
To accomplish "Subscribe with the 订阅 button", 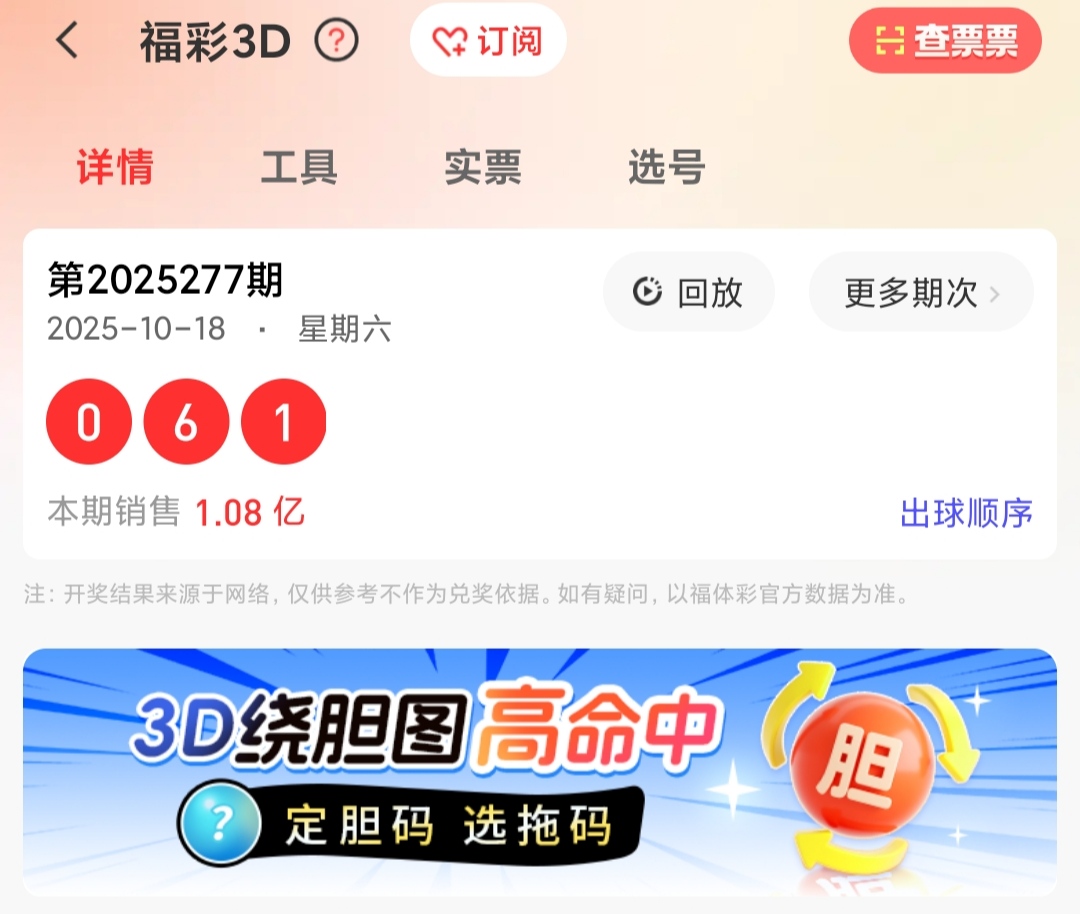I will 488,41.
